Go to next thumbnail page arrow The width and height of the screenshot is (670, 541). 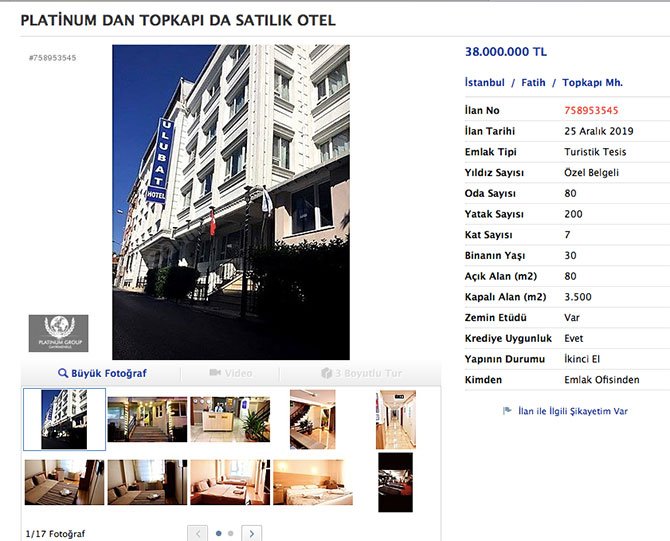point(252,533)
